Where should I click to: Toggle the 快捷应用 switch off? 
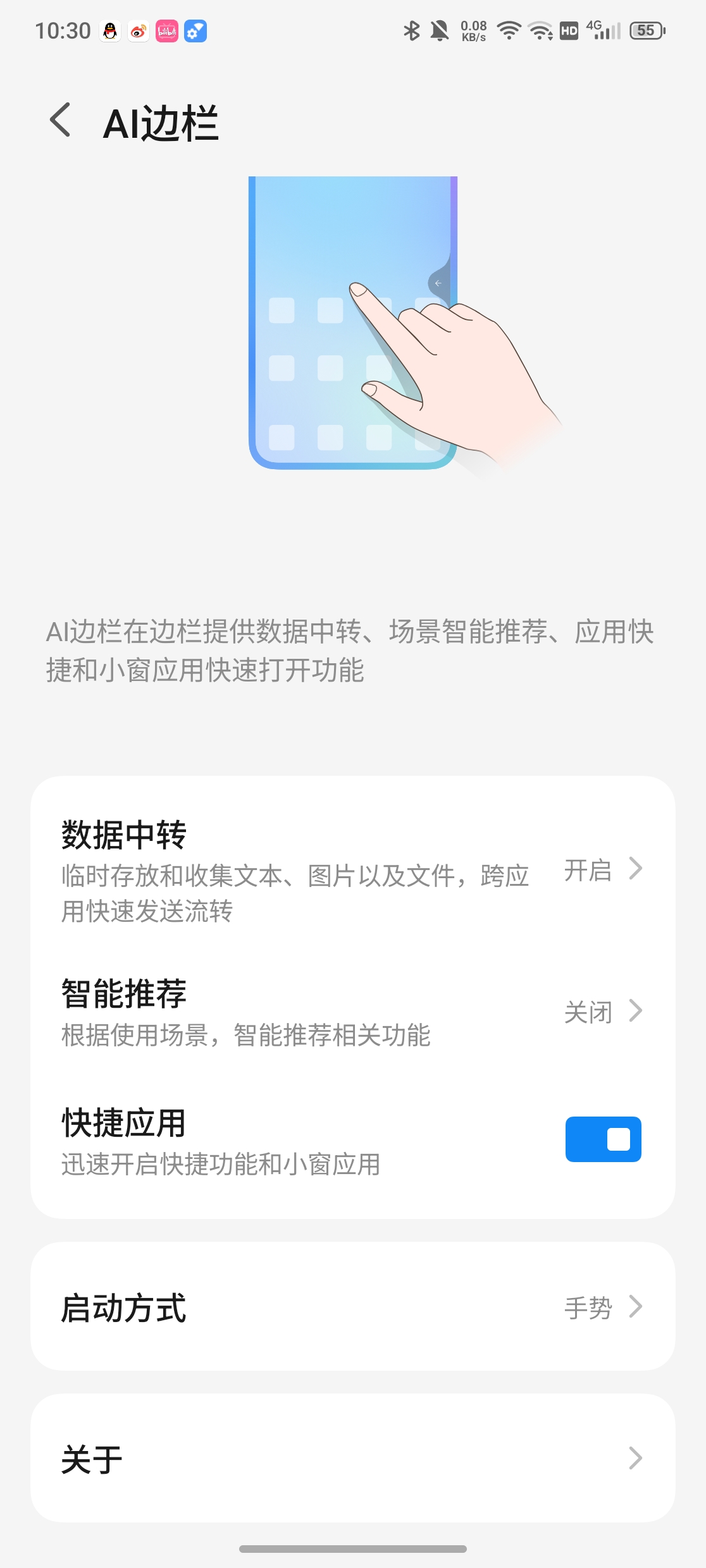click(602, 1139)
